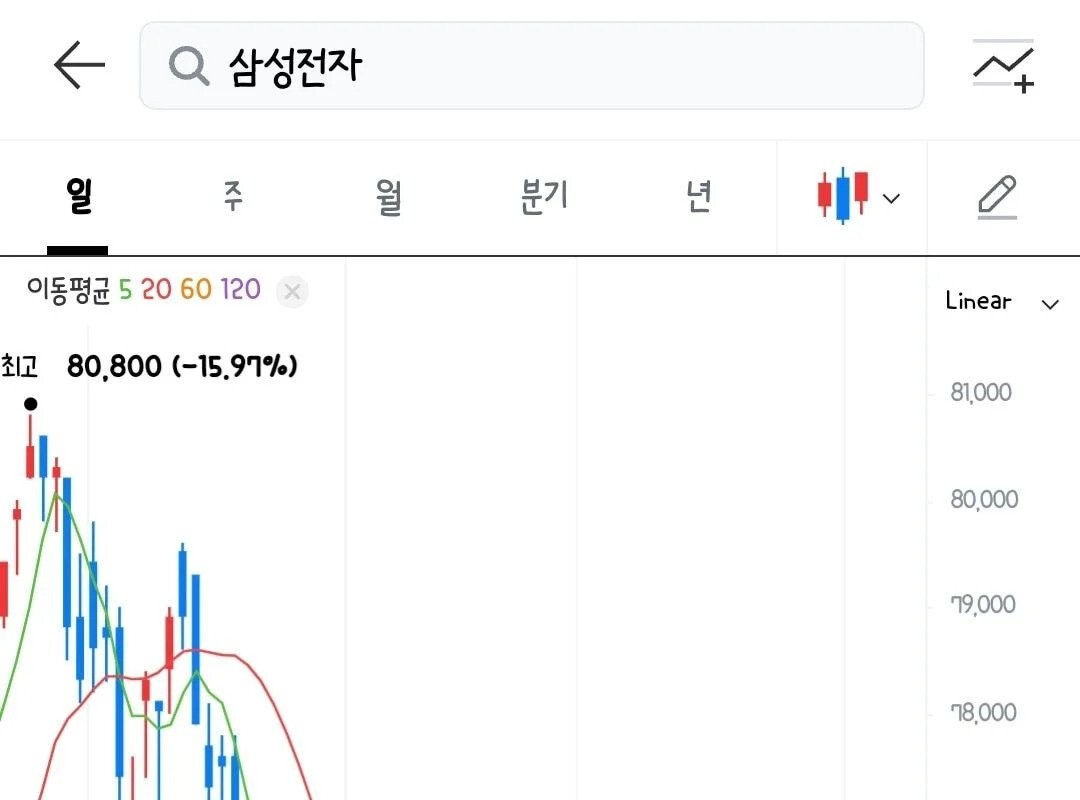Select the 일 daily tab
The height and width of the screenshot is (800, 1080).
(x=78, y=197)
